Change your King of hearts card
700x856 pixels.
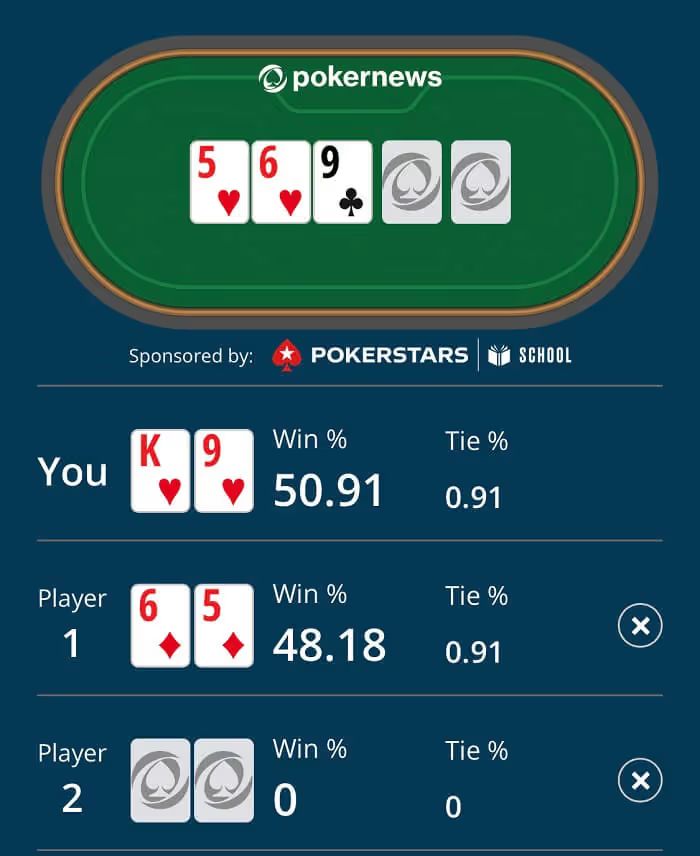pos(160,471)
